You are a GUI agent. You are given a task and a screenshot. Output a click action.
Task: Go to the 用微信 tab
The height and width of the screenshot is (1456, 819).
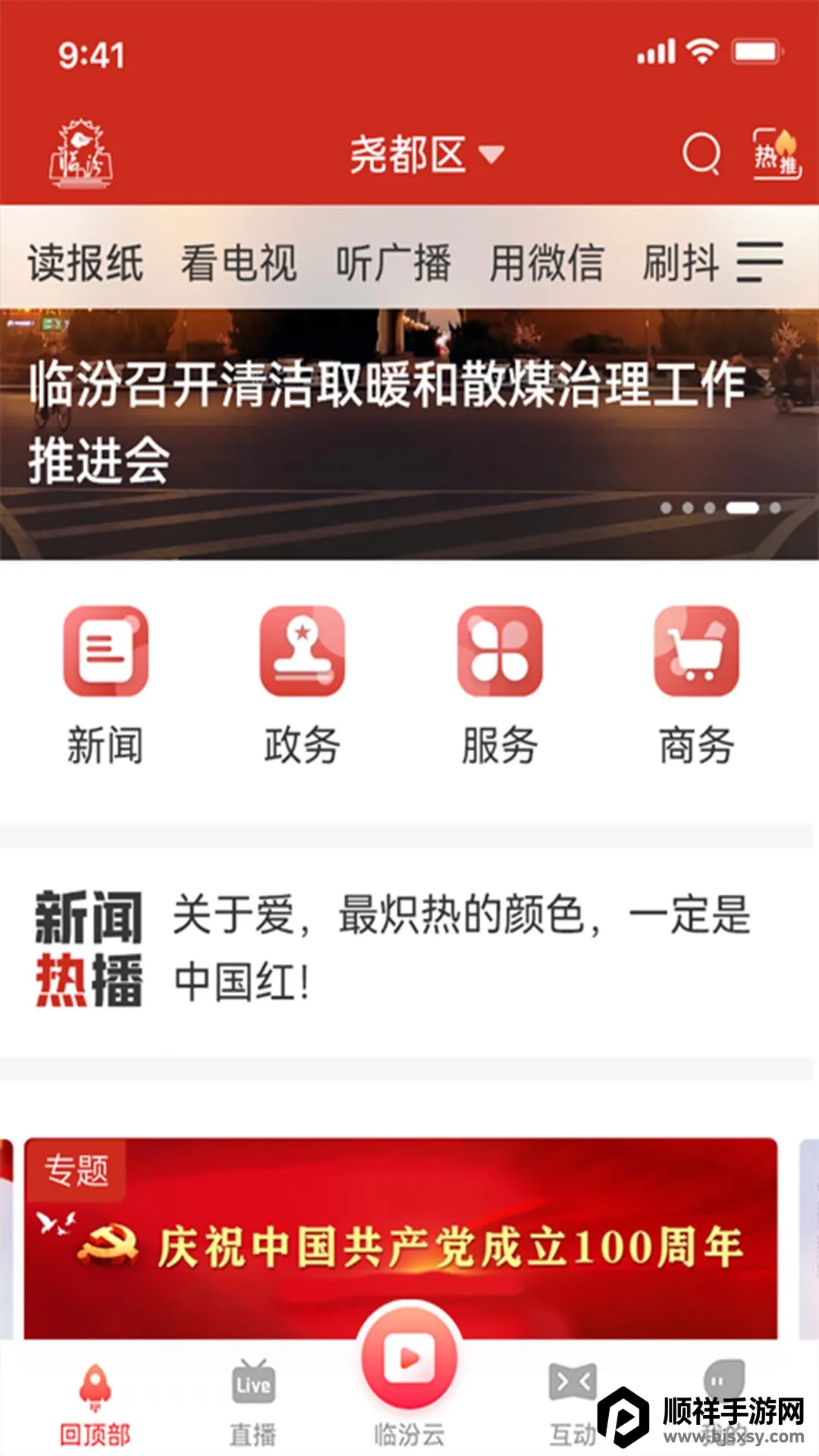point(546,263)
